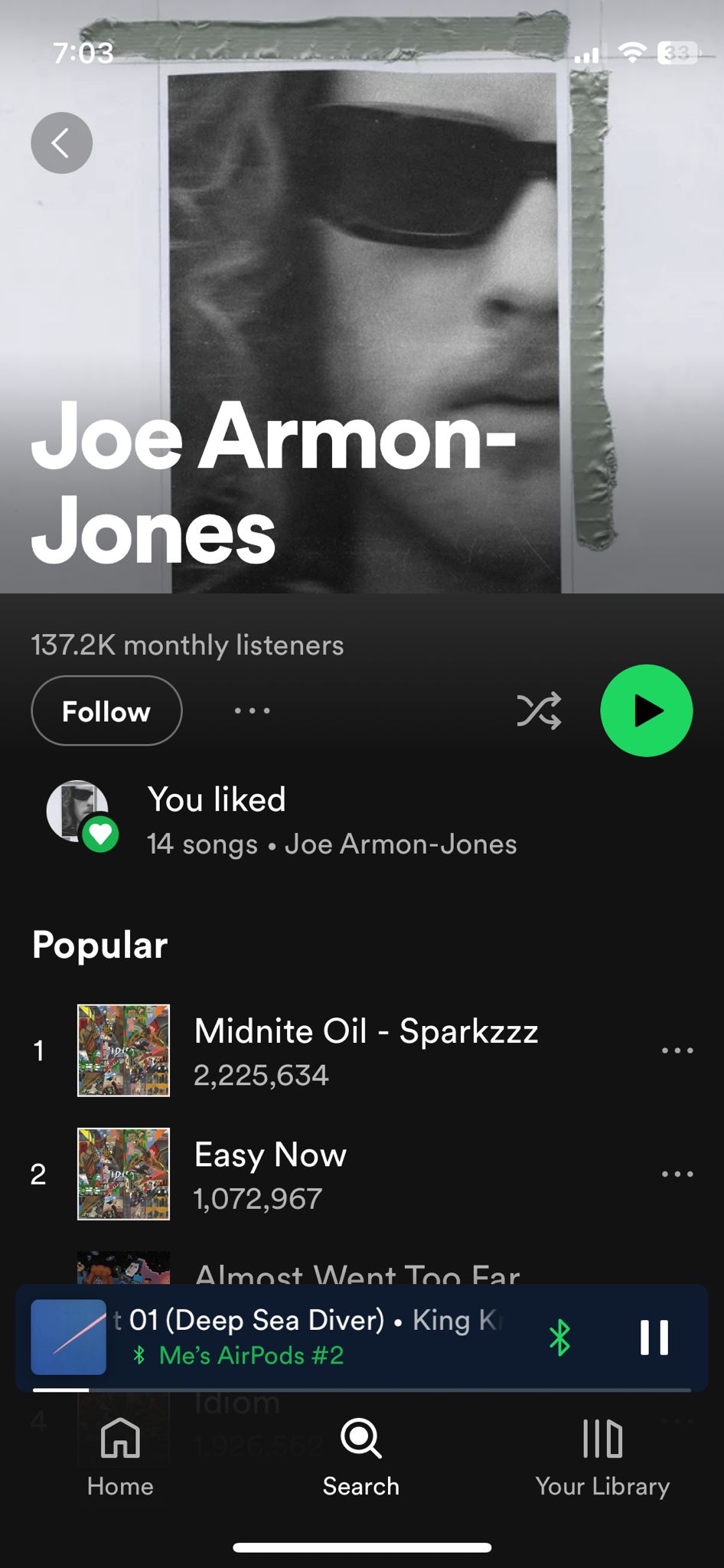
Task: Follow Joe Armon-Jones
Action: (106, 711)
